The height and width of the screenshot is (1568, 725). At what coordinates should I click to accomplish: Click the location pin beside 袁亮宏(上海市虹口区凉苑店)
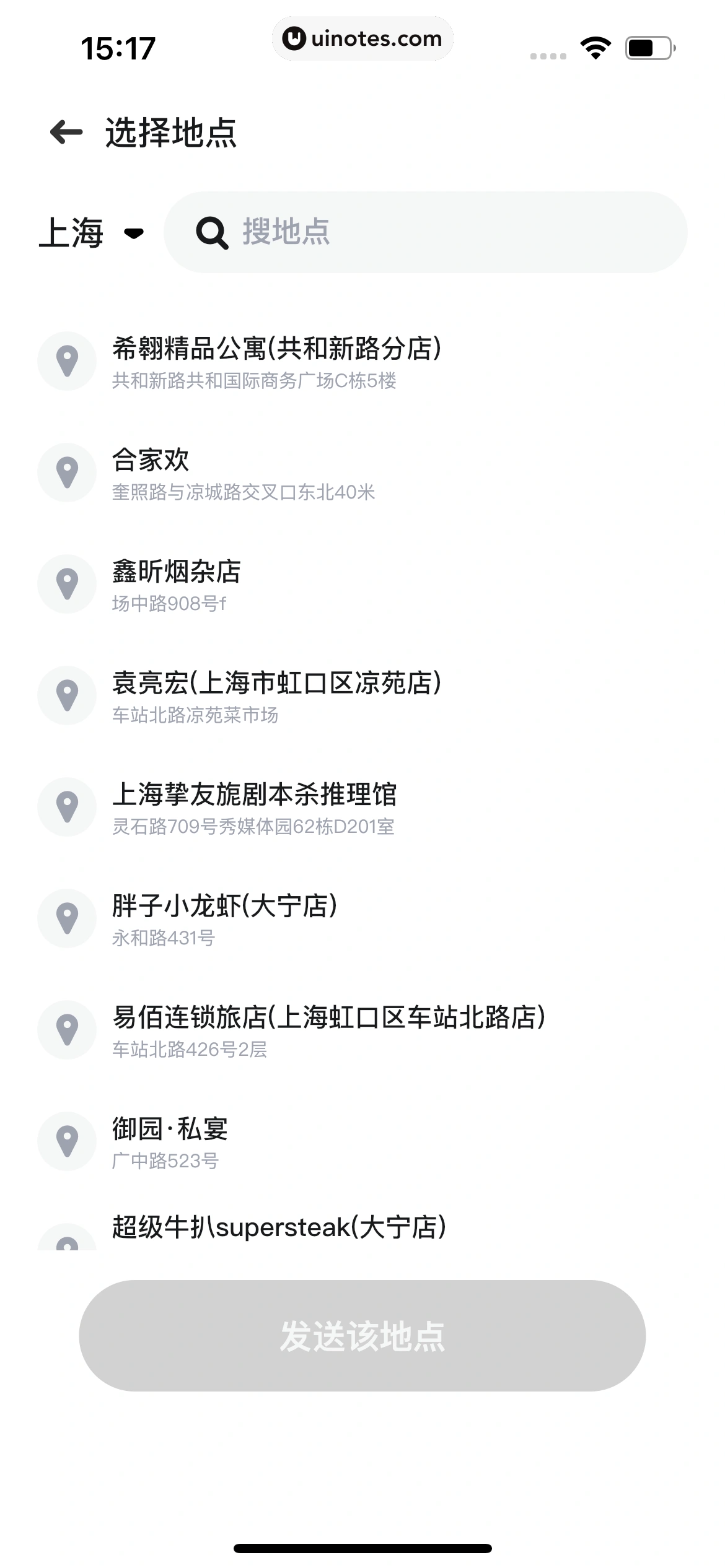67,695
